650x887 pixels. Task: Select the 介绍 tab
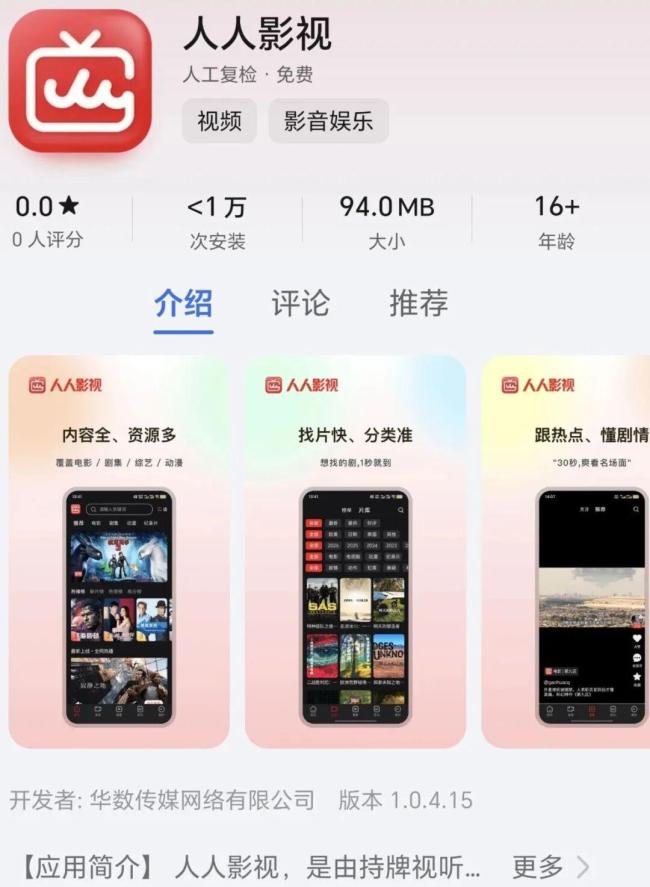pos(183,303)
